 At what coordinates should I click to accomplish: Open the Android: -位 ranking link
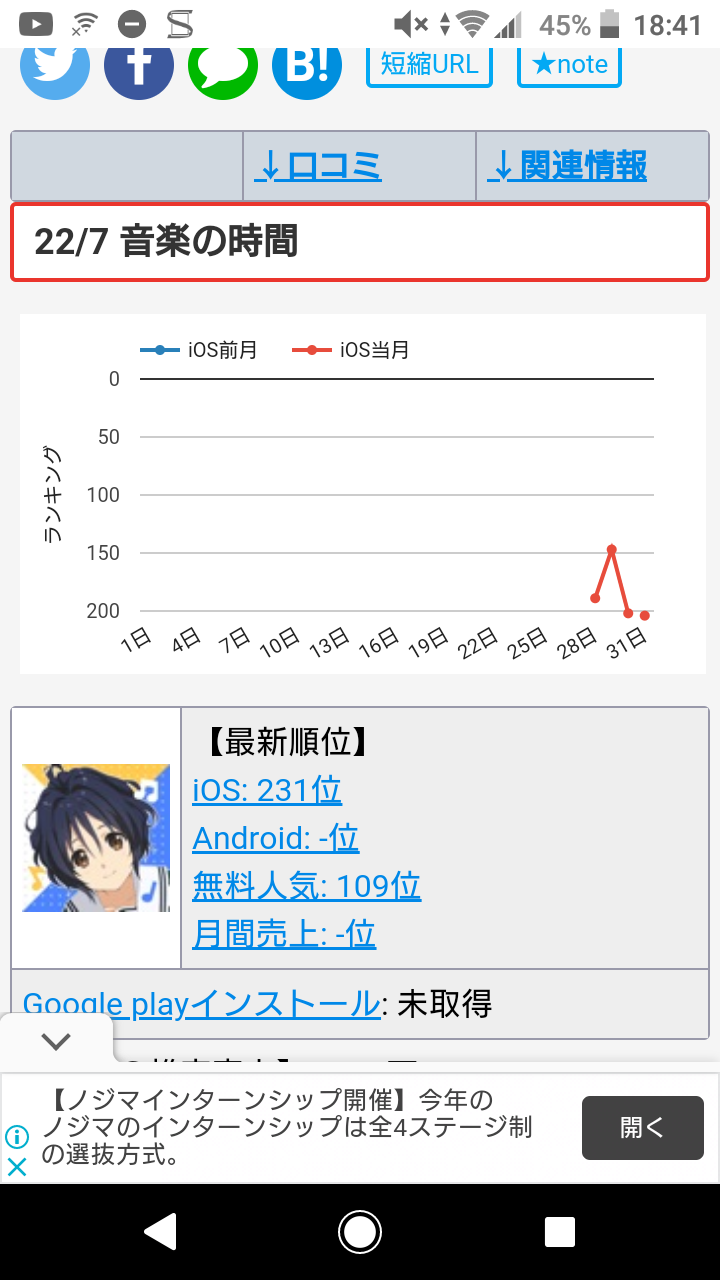click(x=275, y=838)
